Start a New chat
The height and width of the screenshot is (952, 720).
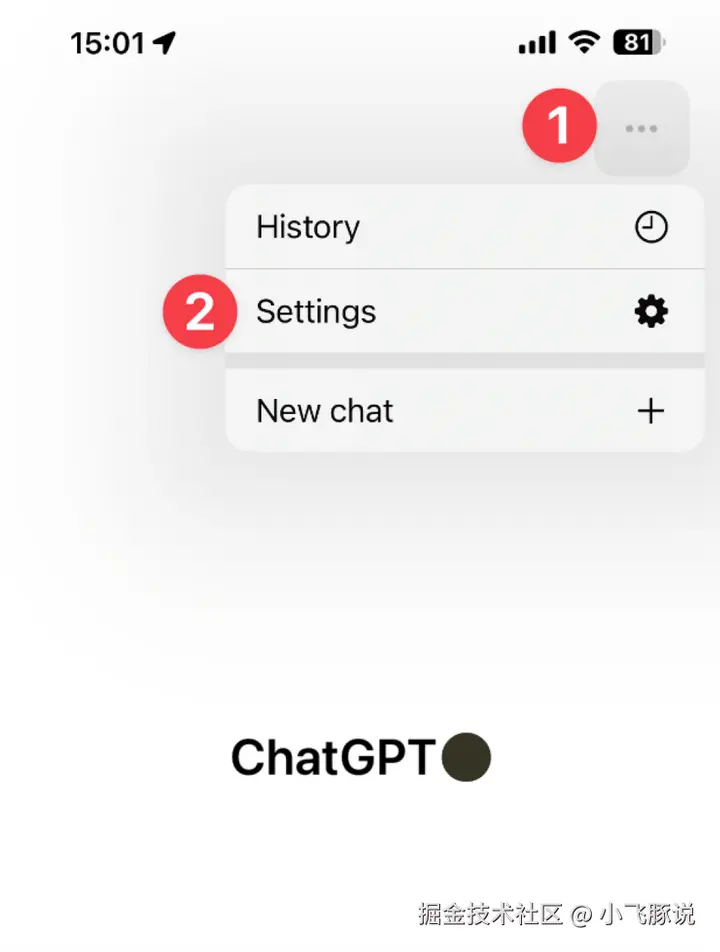click(464, 411)
